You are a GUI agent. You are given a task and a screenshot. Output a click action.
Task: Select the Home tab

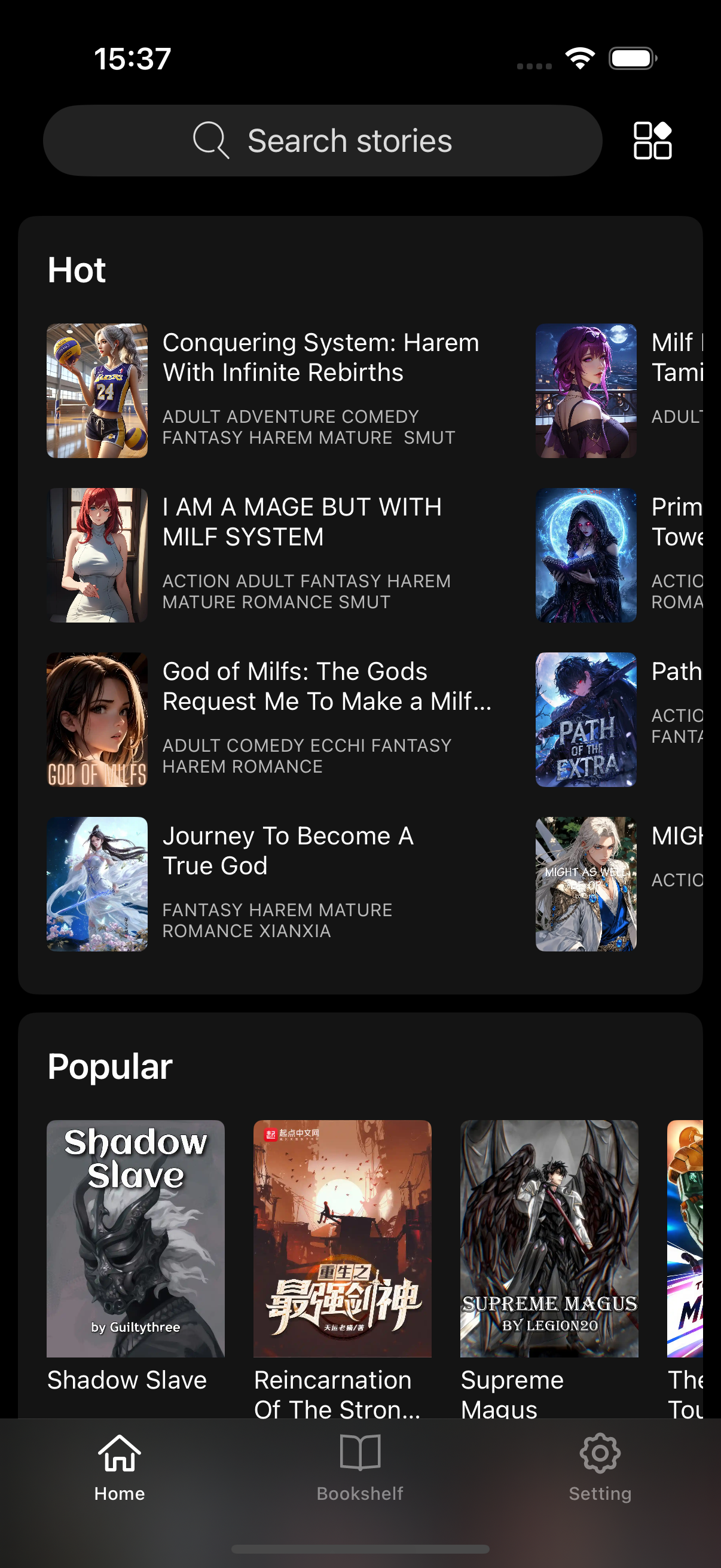tap(119, 1467)
